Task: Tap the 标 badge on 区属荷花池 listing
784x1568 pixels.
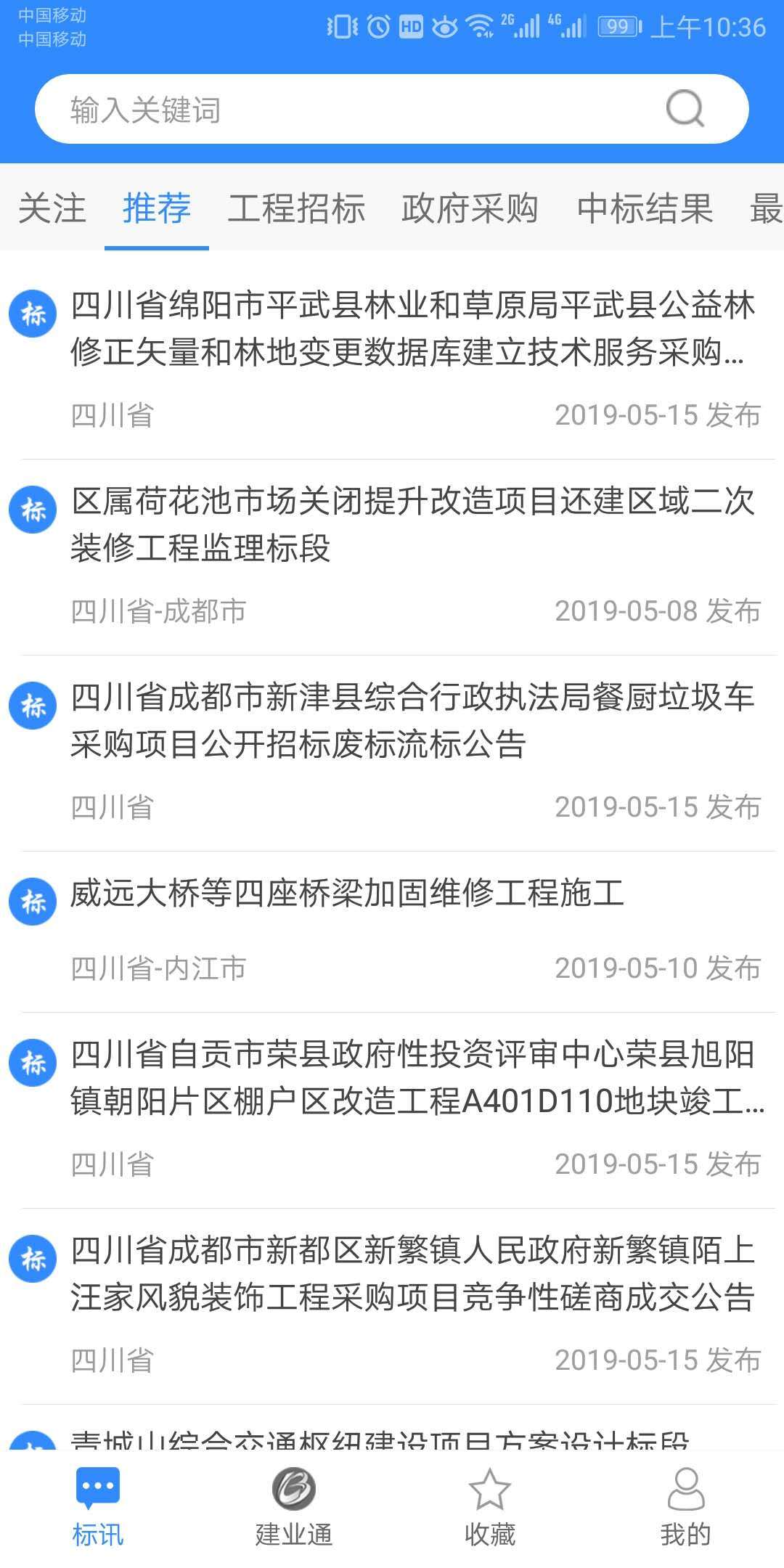Action: tap(32, 510)
